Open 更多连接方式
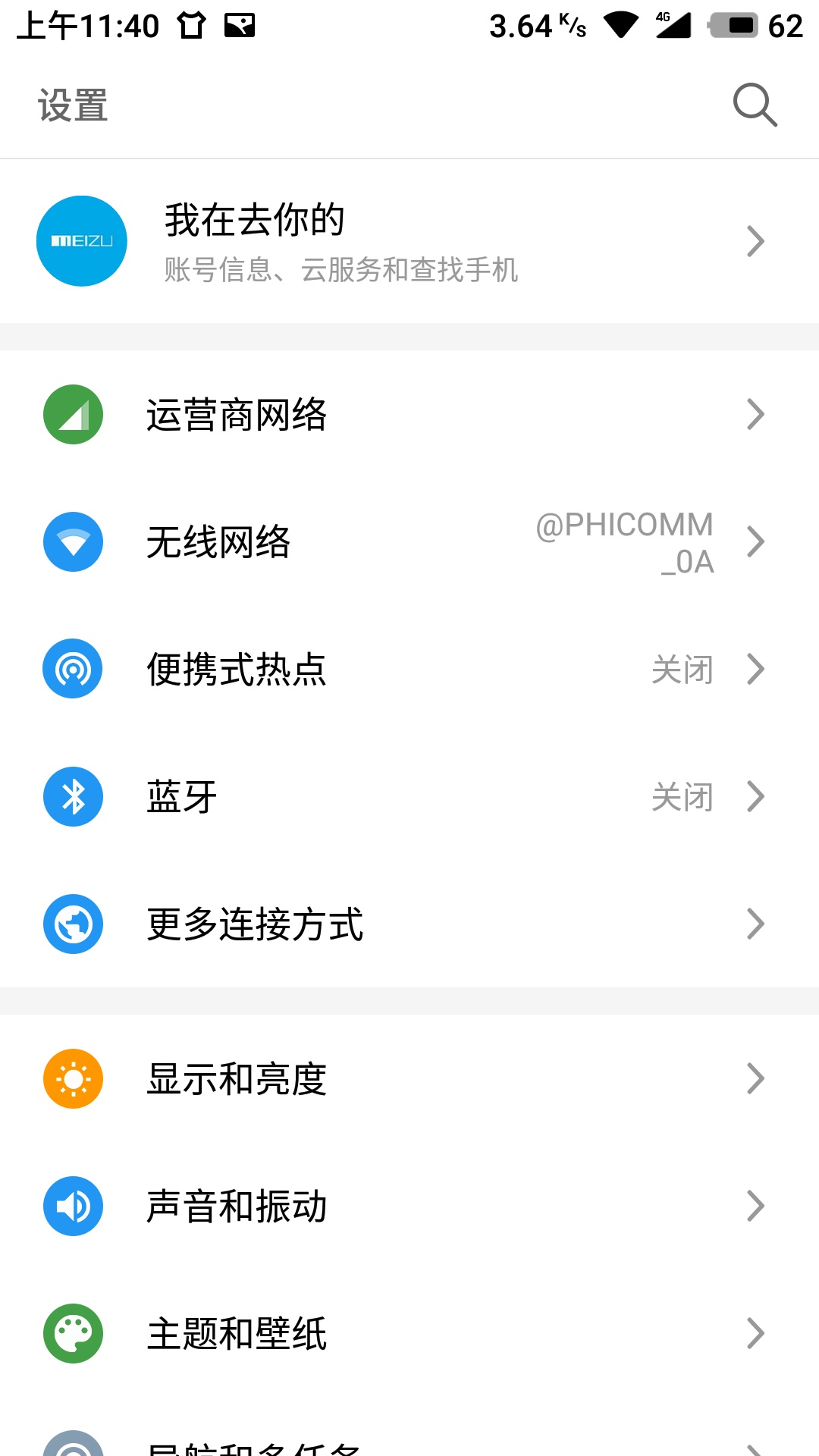Image resolution: width=819 pixels, height=1456 pixels. (409, 924)
